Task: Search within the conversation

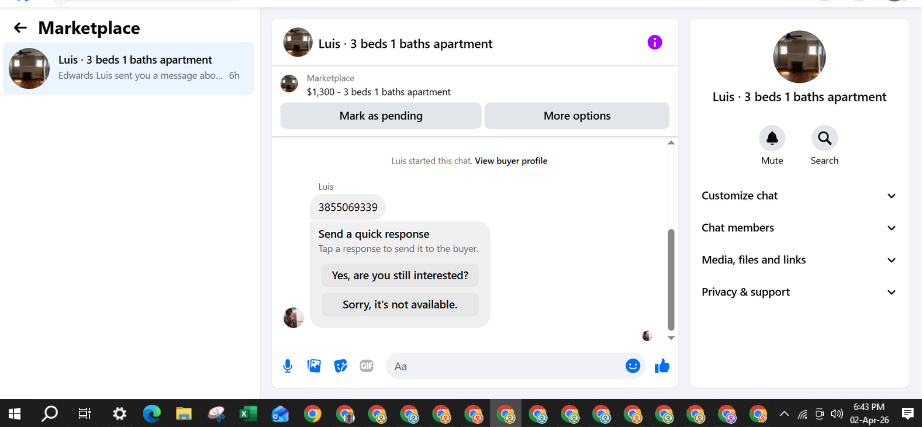Action: (x=824, y=139)
